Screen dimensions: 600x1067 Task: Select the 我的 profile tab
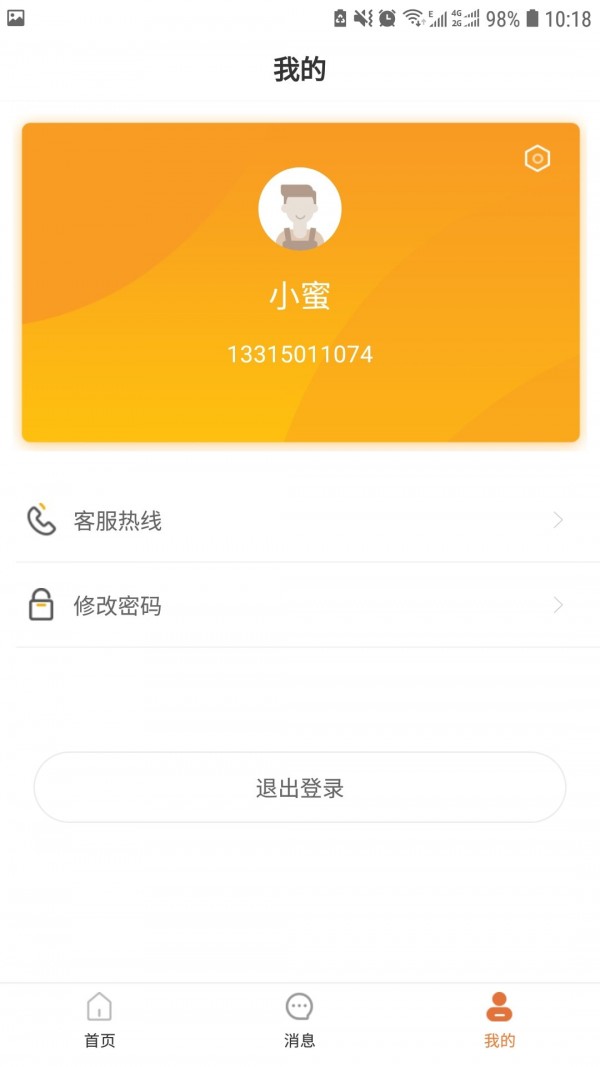[499, 1020]
